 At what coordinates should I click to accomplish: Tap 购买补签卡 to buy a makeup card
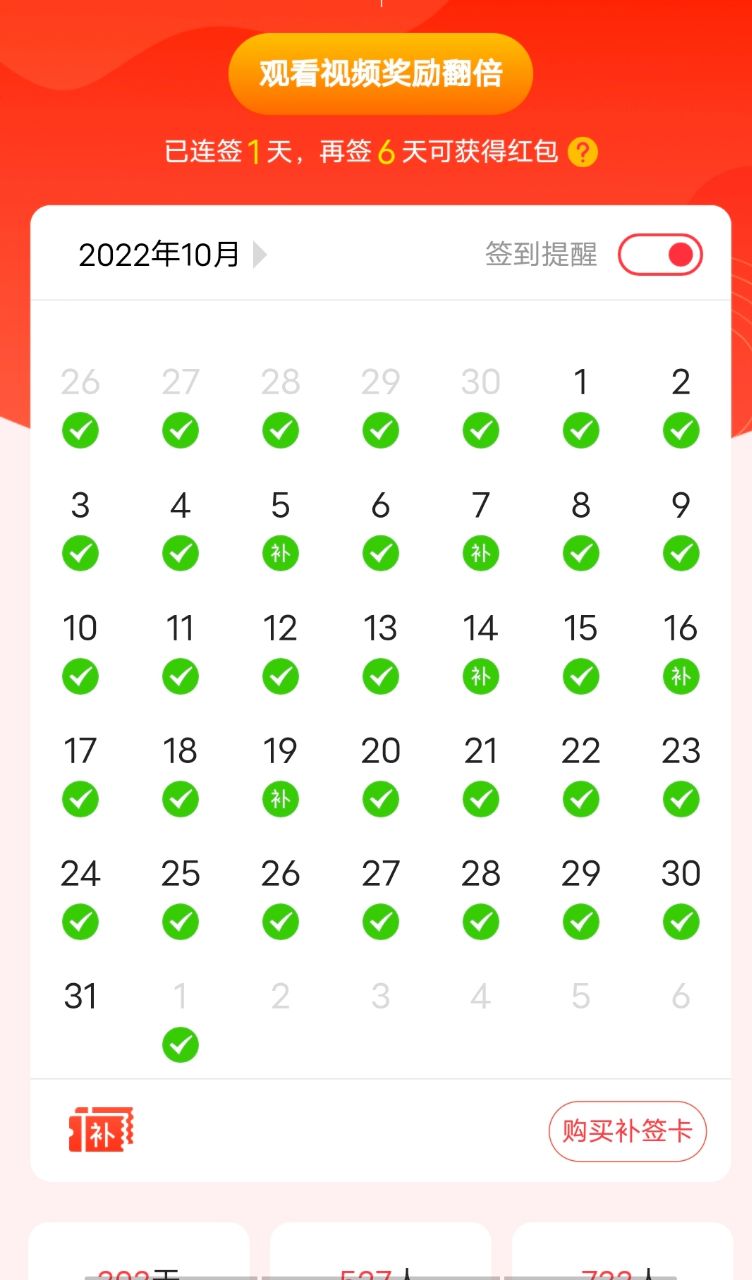(x=627, y=1131)
